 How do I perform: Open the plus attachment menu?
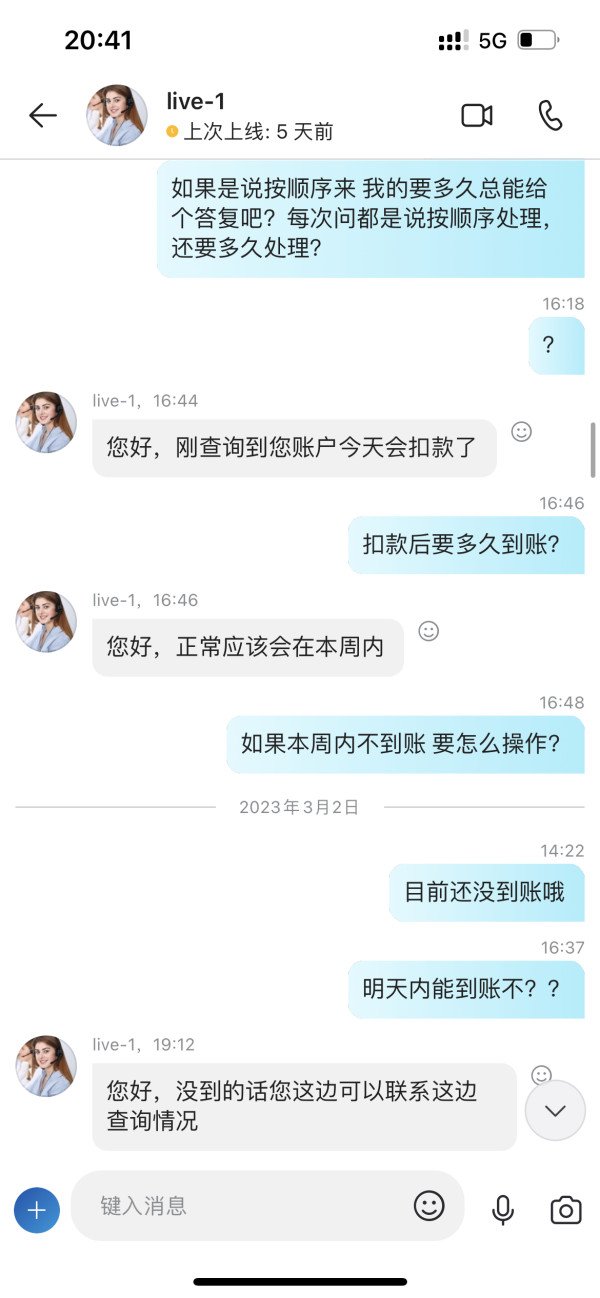37,1210
